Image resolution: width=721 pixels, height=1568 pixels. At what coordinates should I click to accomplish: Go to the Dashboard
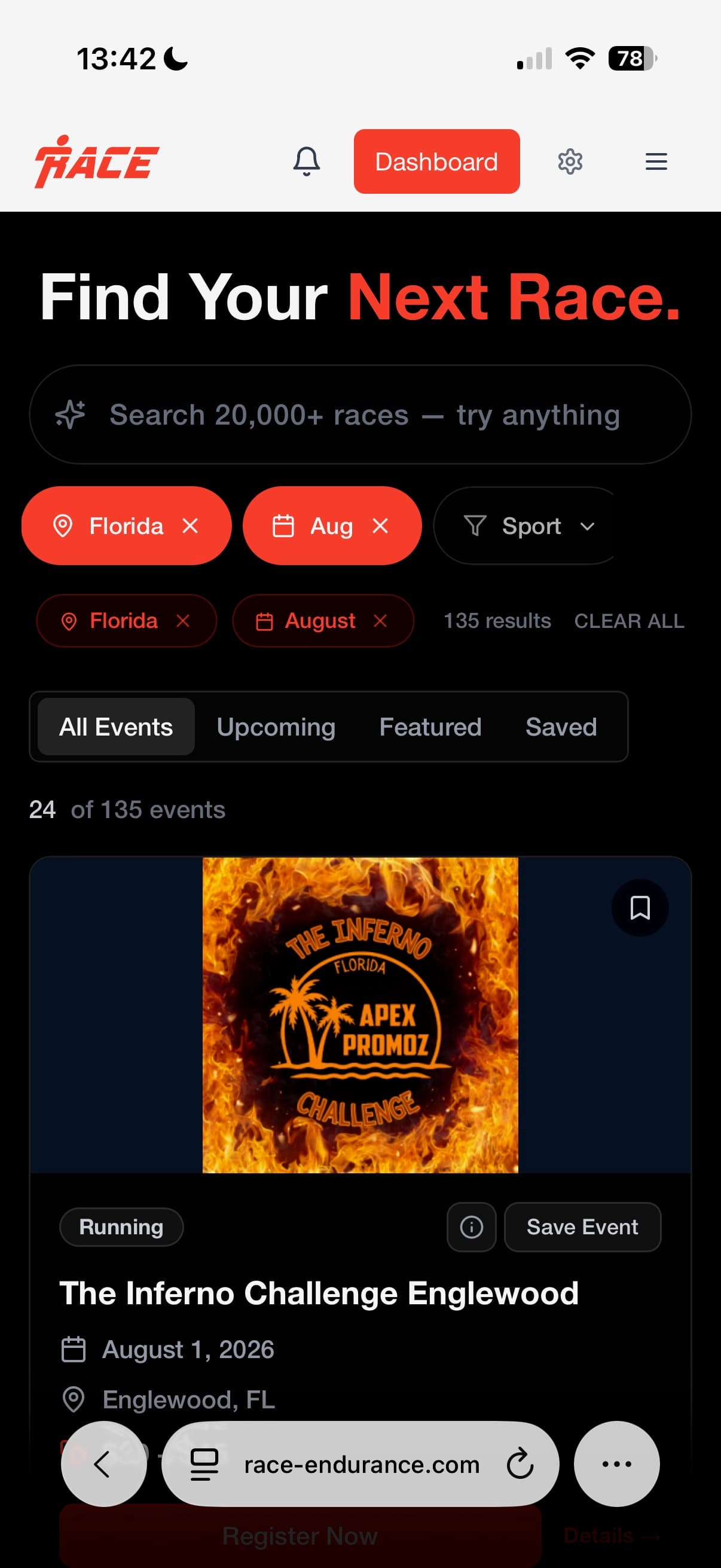point(436,161)
